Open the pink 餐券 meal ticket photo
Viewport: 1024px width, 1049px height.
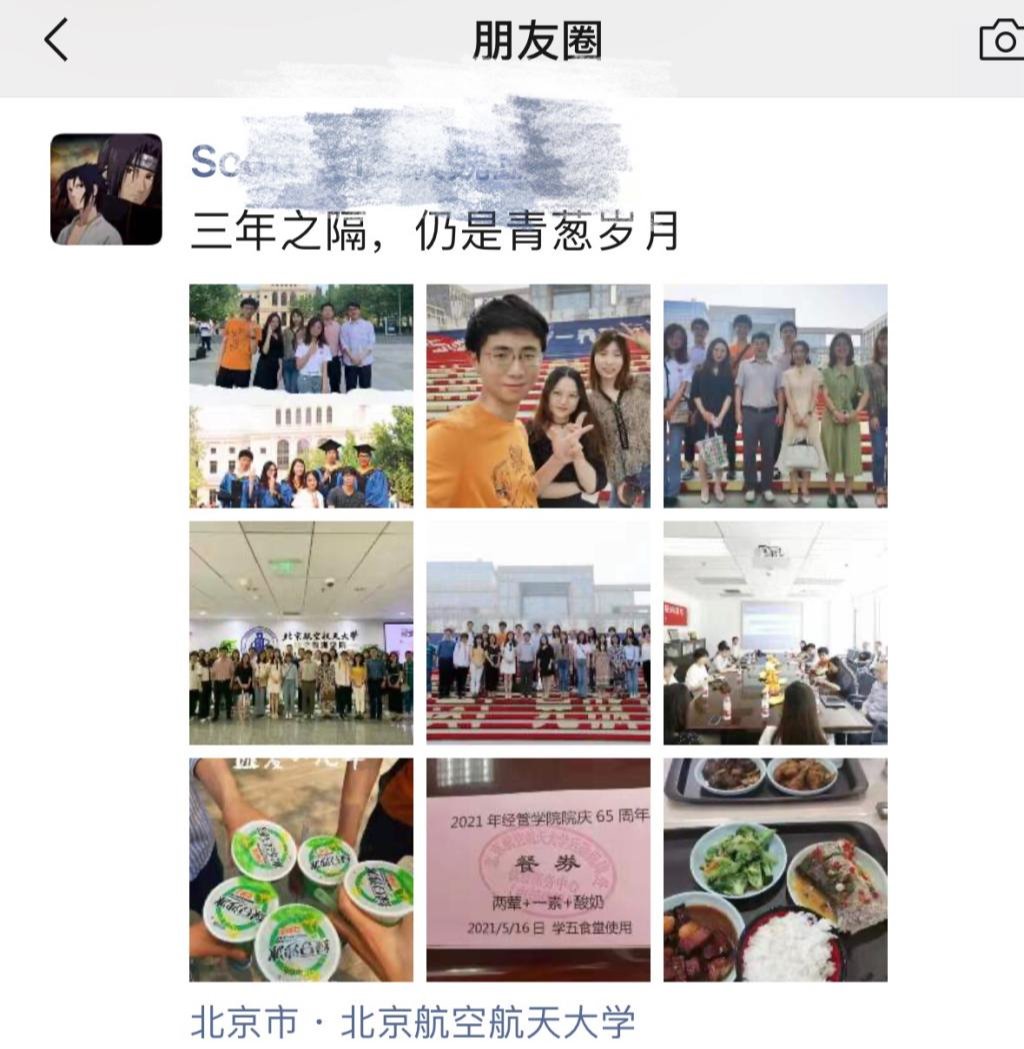tap(538, 869)
